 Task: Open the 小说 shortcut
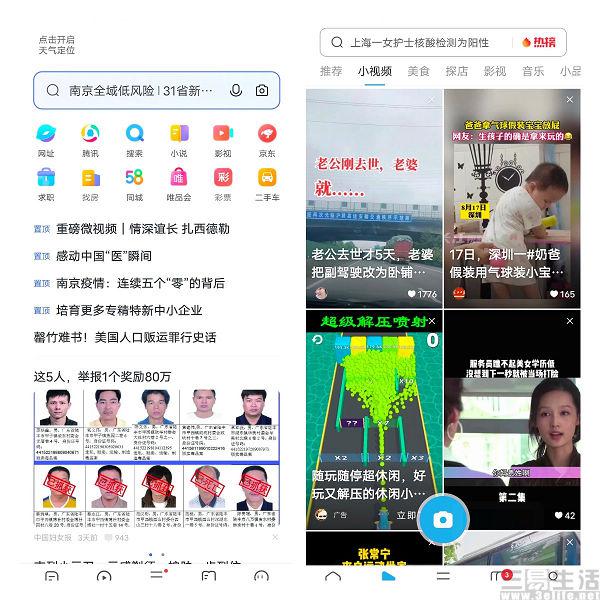[x=178, y=140]
